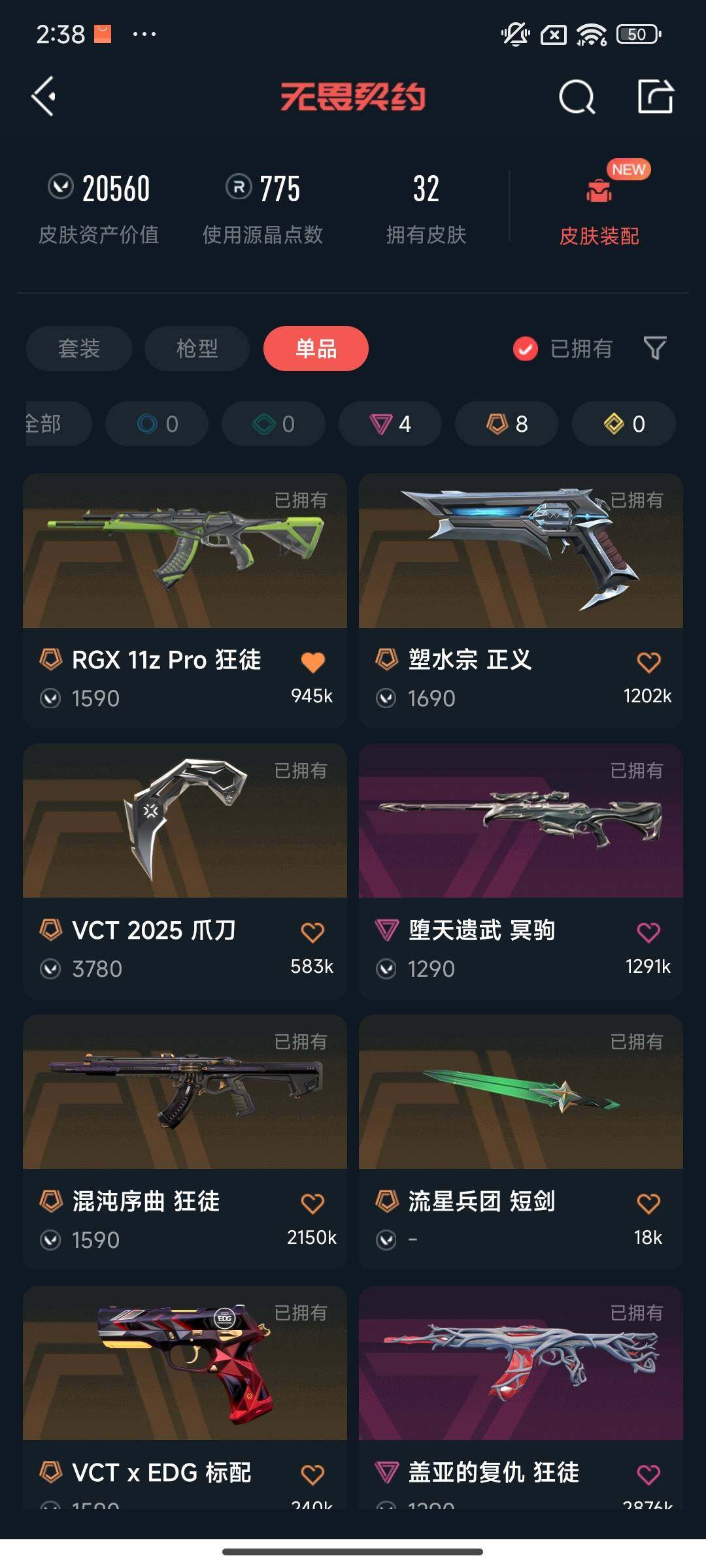706x1568 pixels.
Task: Filter skins by purple rarity chip
Action: 390,423
